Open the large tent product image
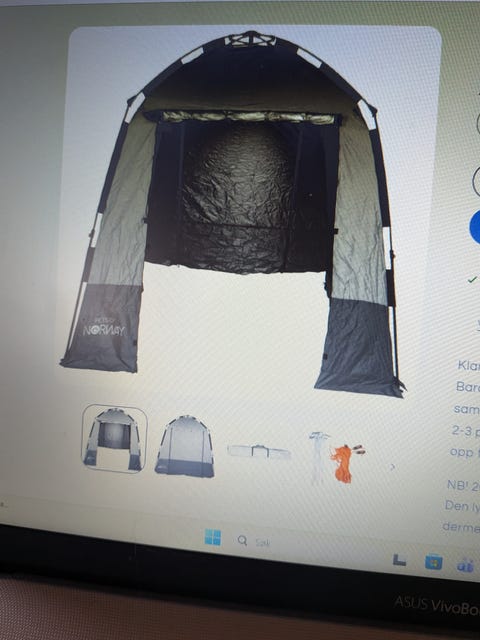The height and width of the screenshot is (640, 480). coord(233,212)
